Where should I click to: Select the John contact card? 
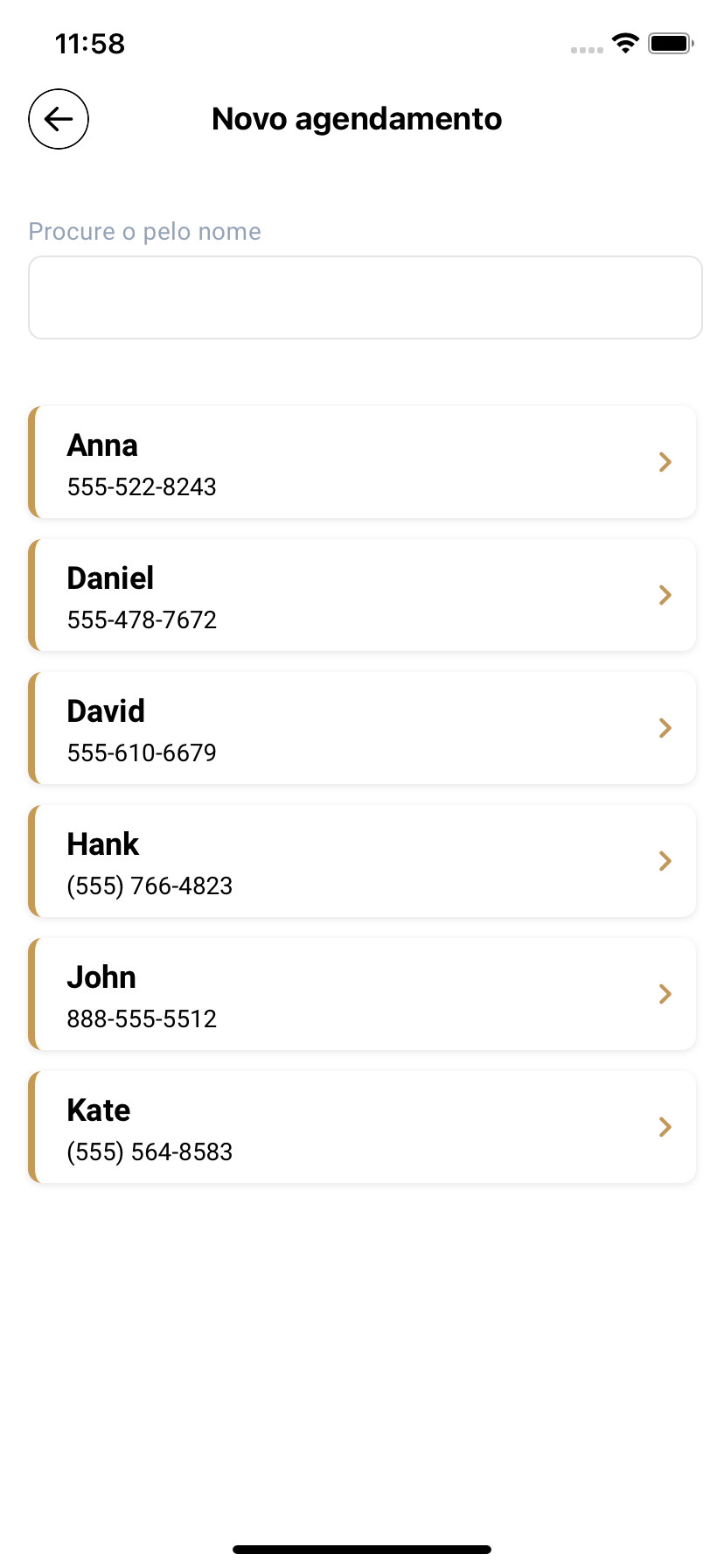point(362,994)
